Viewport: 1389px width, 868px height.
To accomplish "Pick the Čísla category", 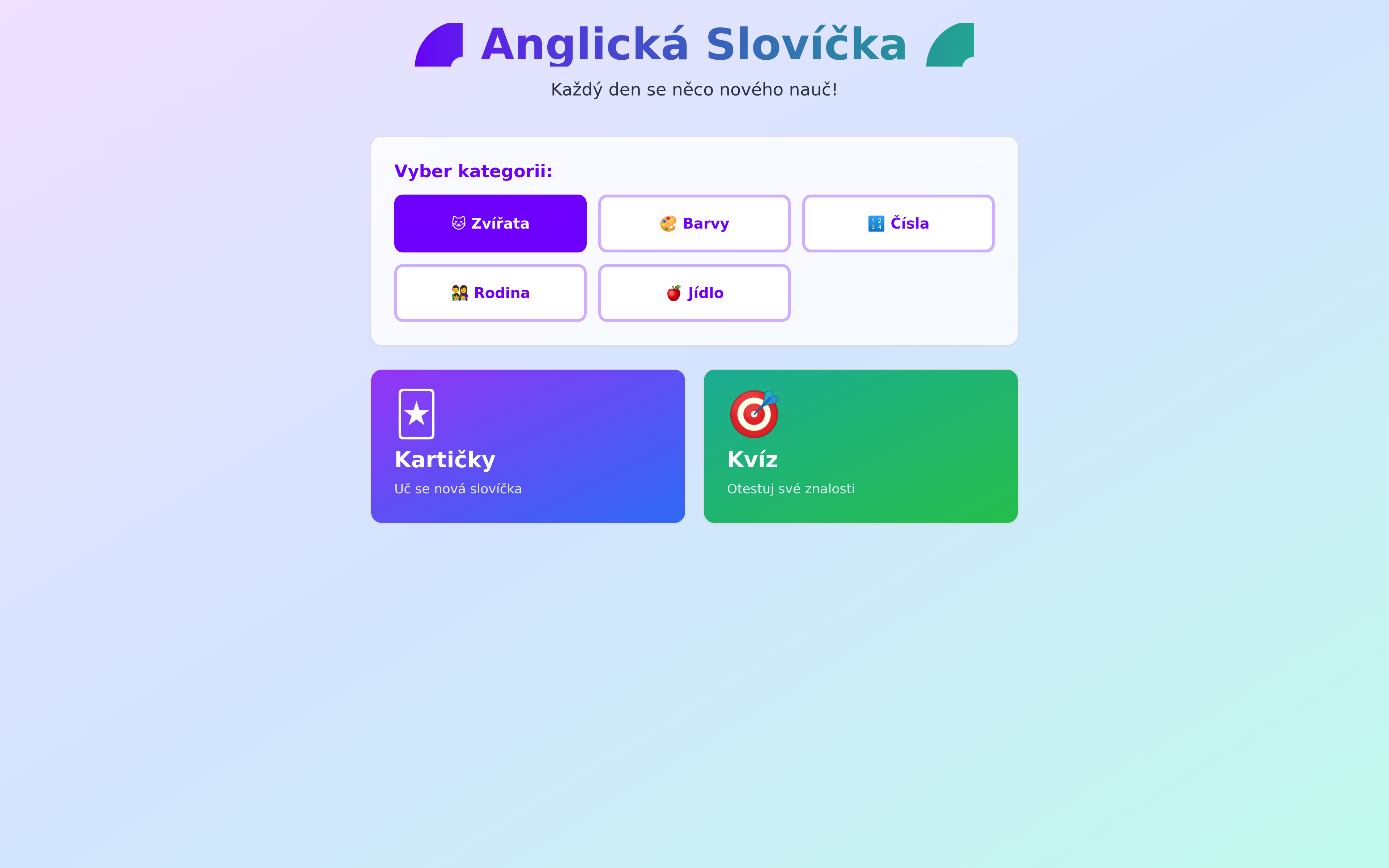I will 898,223.
